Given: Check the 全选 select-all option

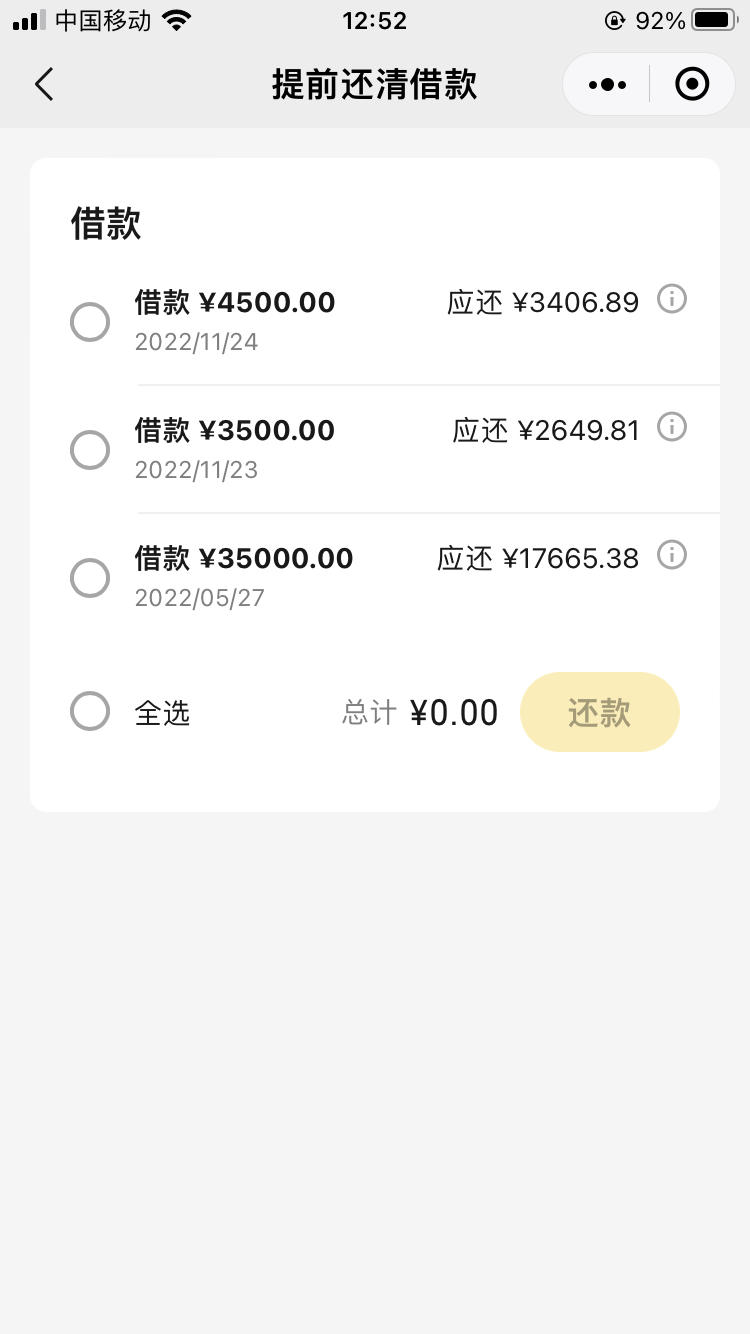Looking at the screenshot, I should (90, 712).
